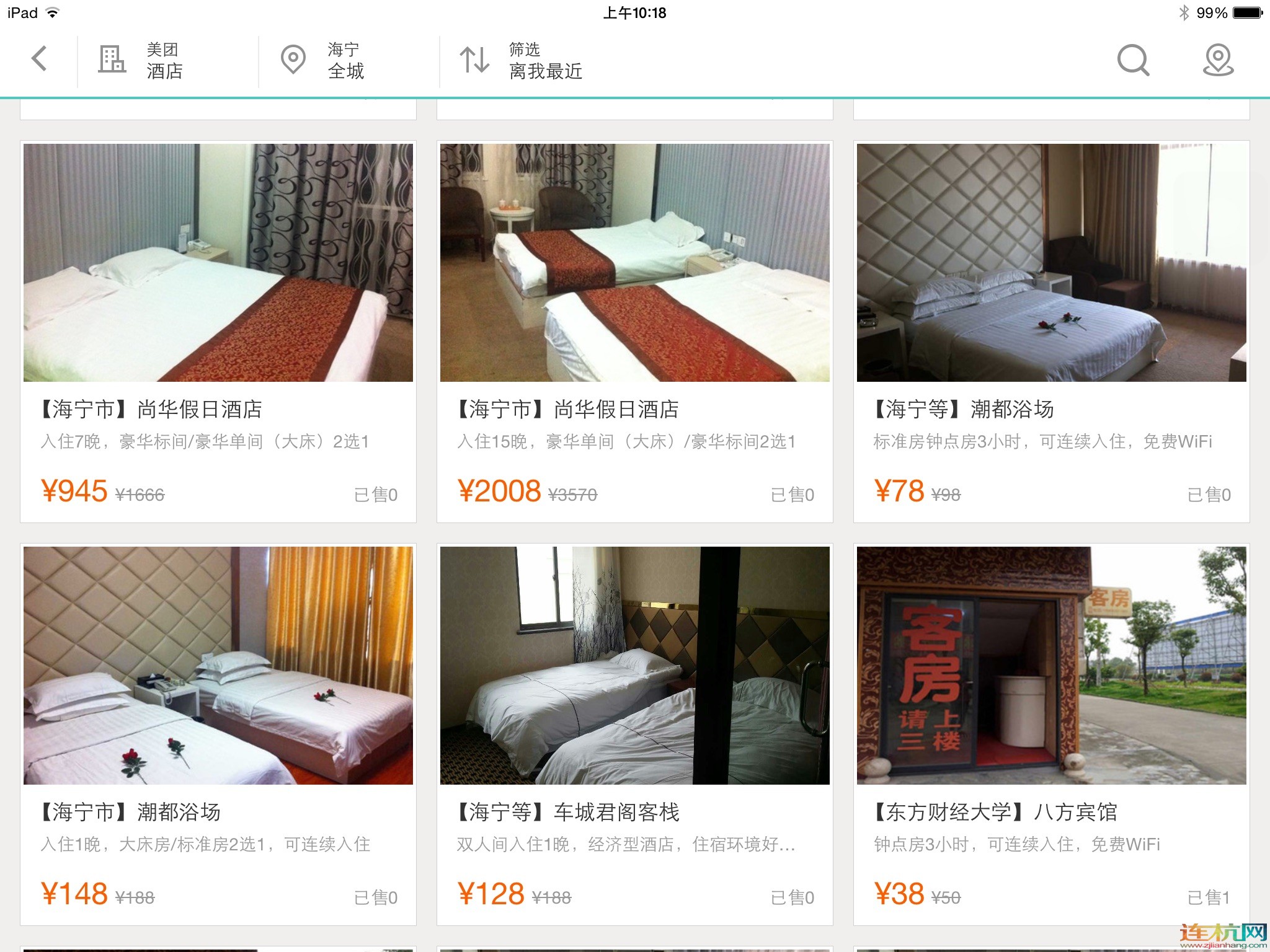Go back using the top-left arrow
The image size is (1270, 952).
point(39,59)
